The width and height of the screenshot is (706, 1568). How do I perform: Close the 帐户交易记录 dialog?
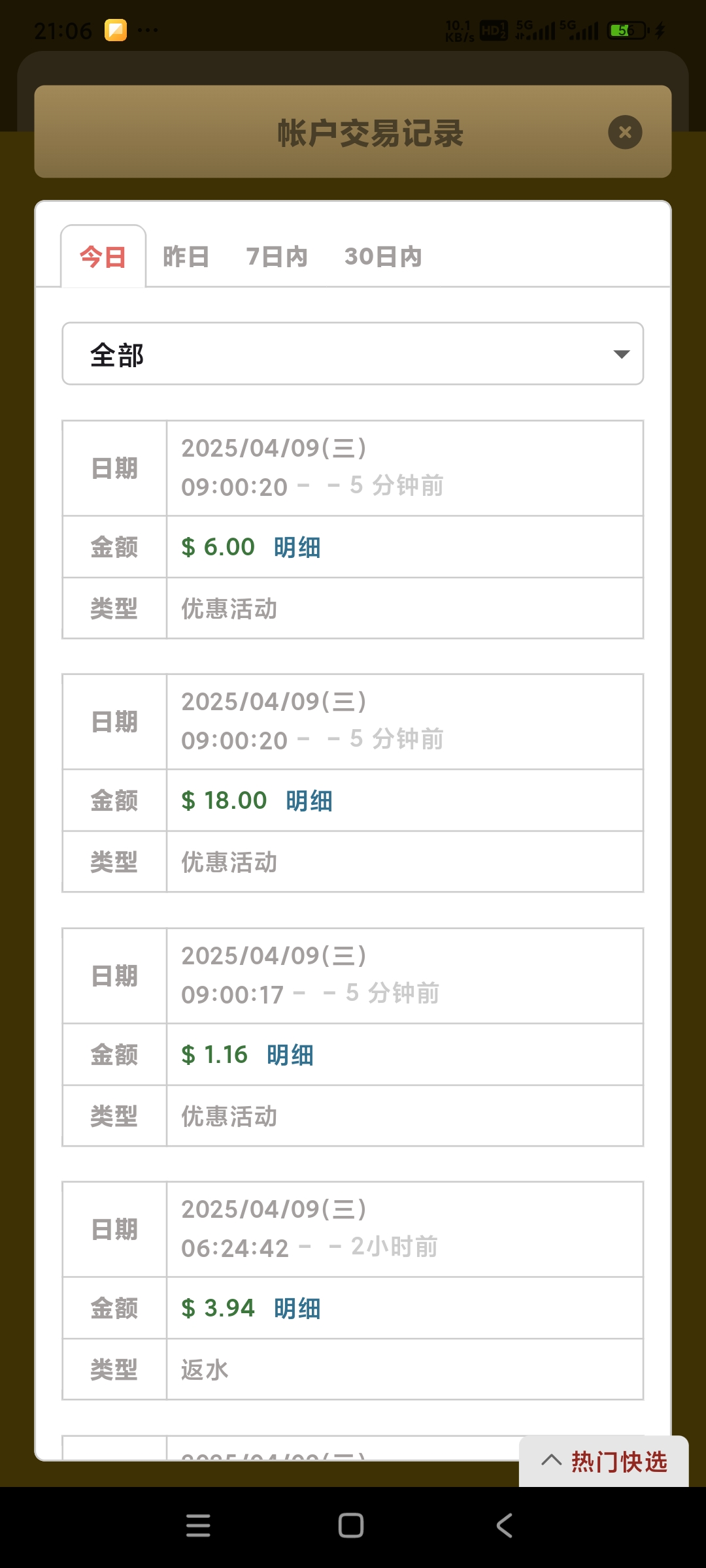[625, 133]
